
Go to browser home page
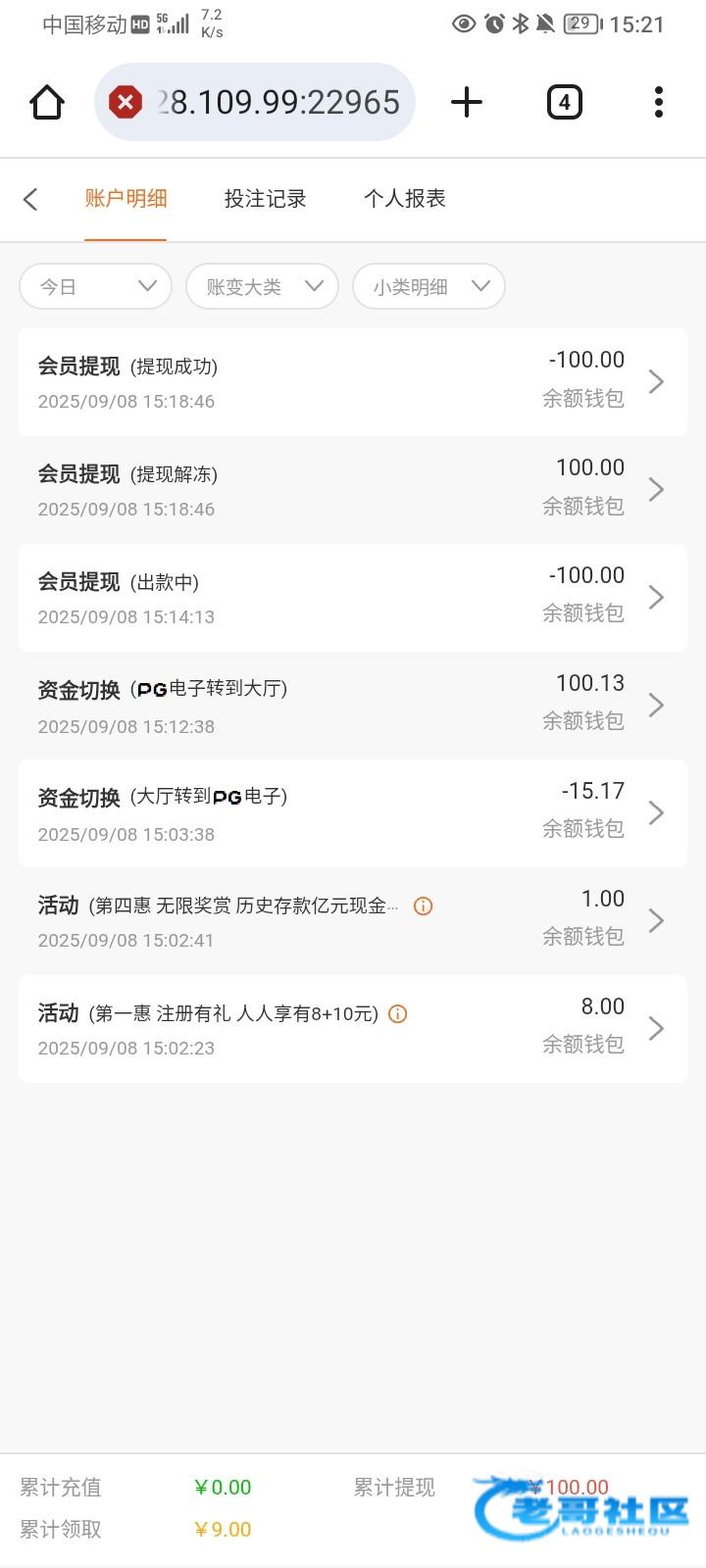coord(47,102)
